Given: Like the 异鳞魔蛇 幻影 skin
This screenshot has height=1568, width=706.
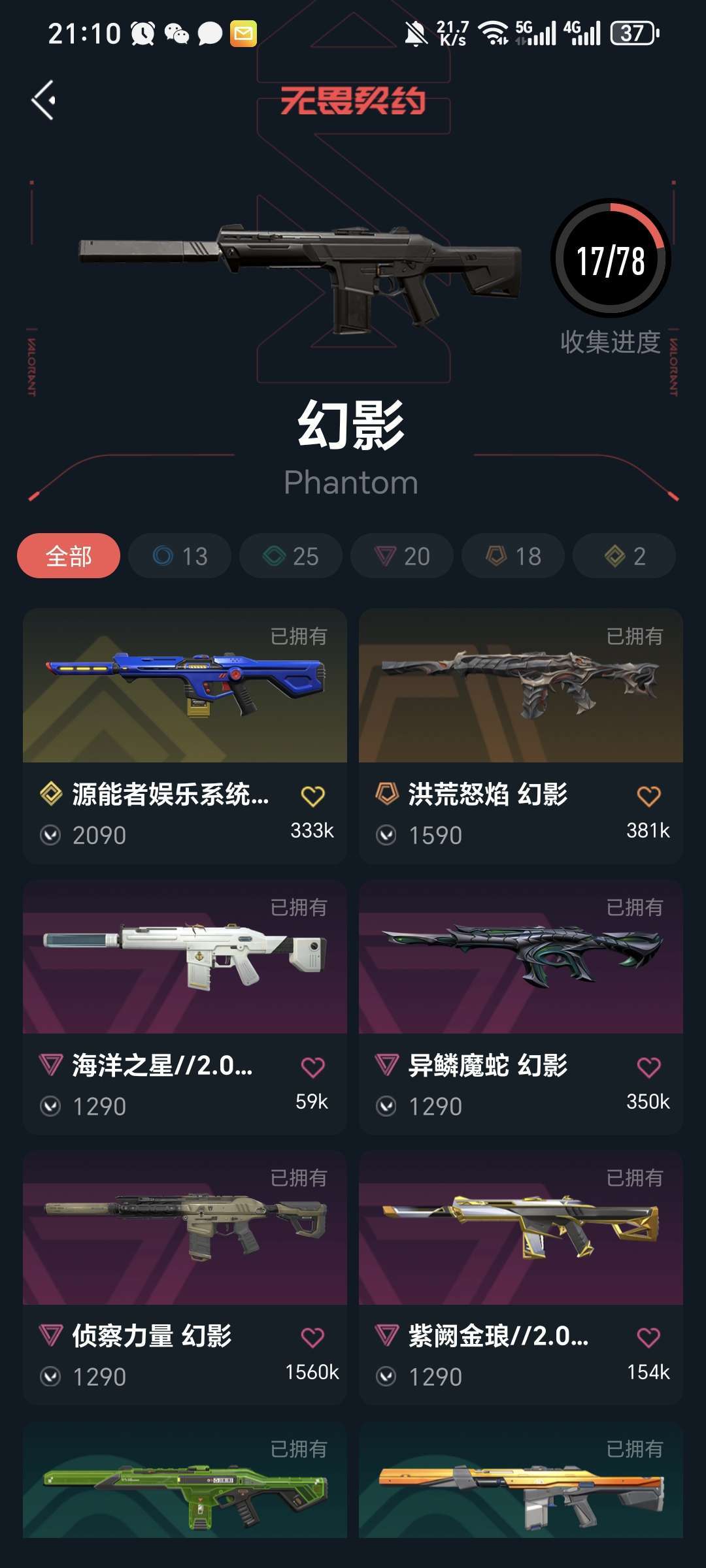Looking at the screenshot, I should tap(648, 1067).
